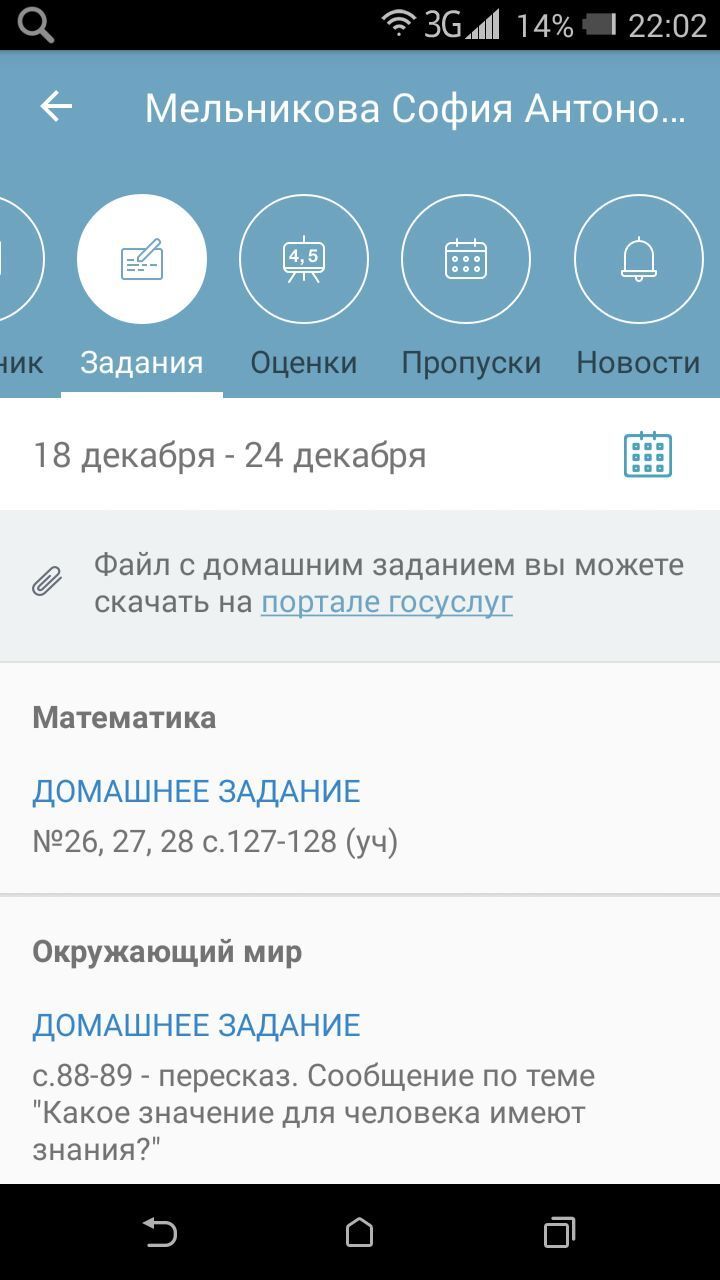Open system recent apps
The width and height of the screenshot is (720, 1280).
559,1232
